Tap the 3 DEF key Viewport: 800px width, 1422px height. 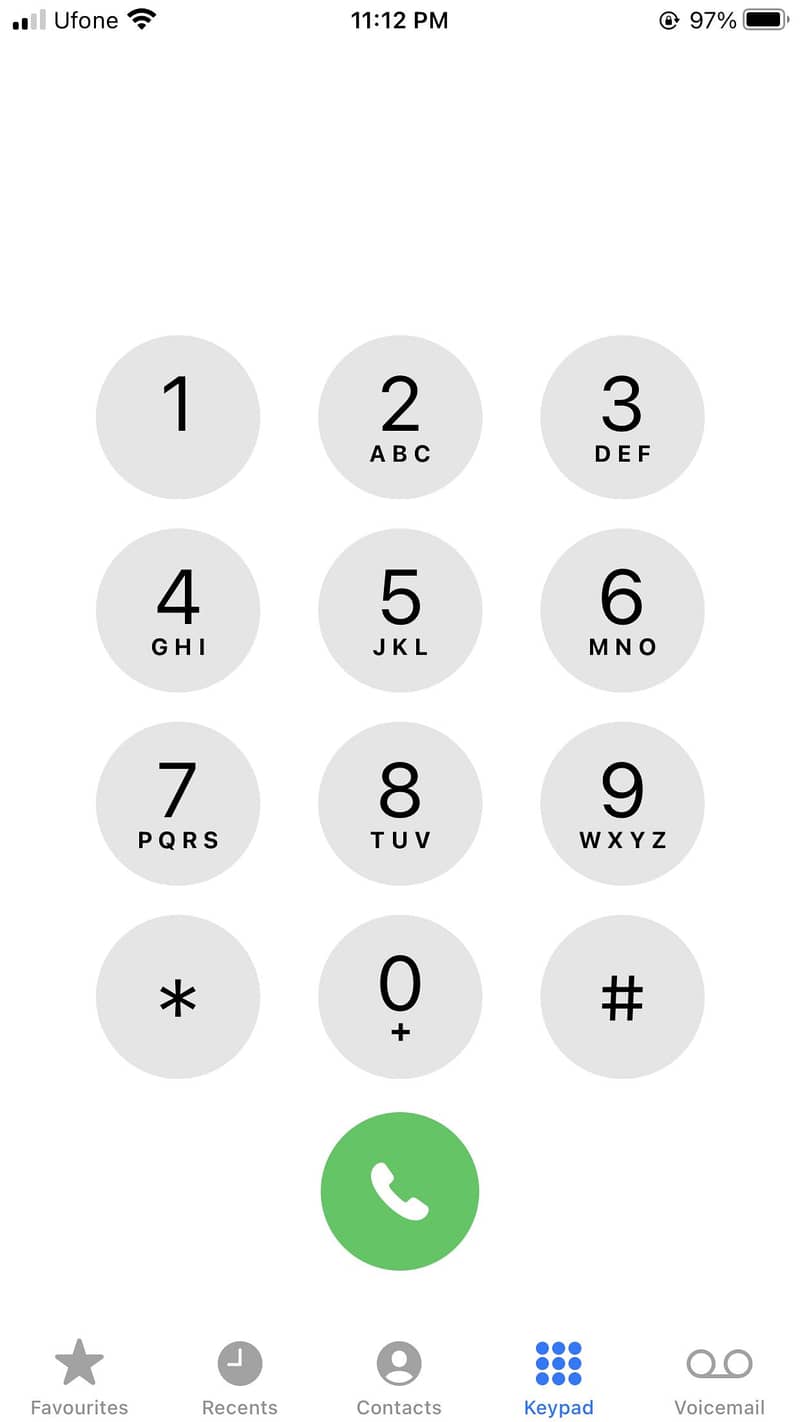(x=622, y=417)
